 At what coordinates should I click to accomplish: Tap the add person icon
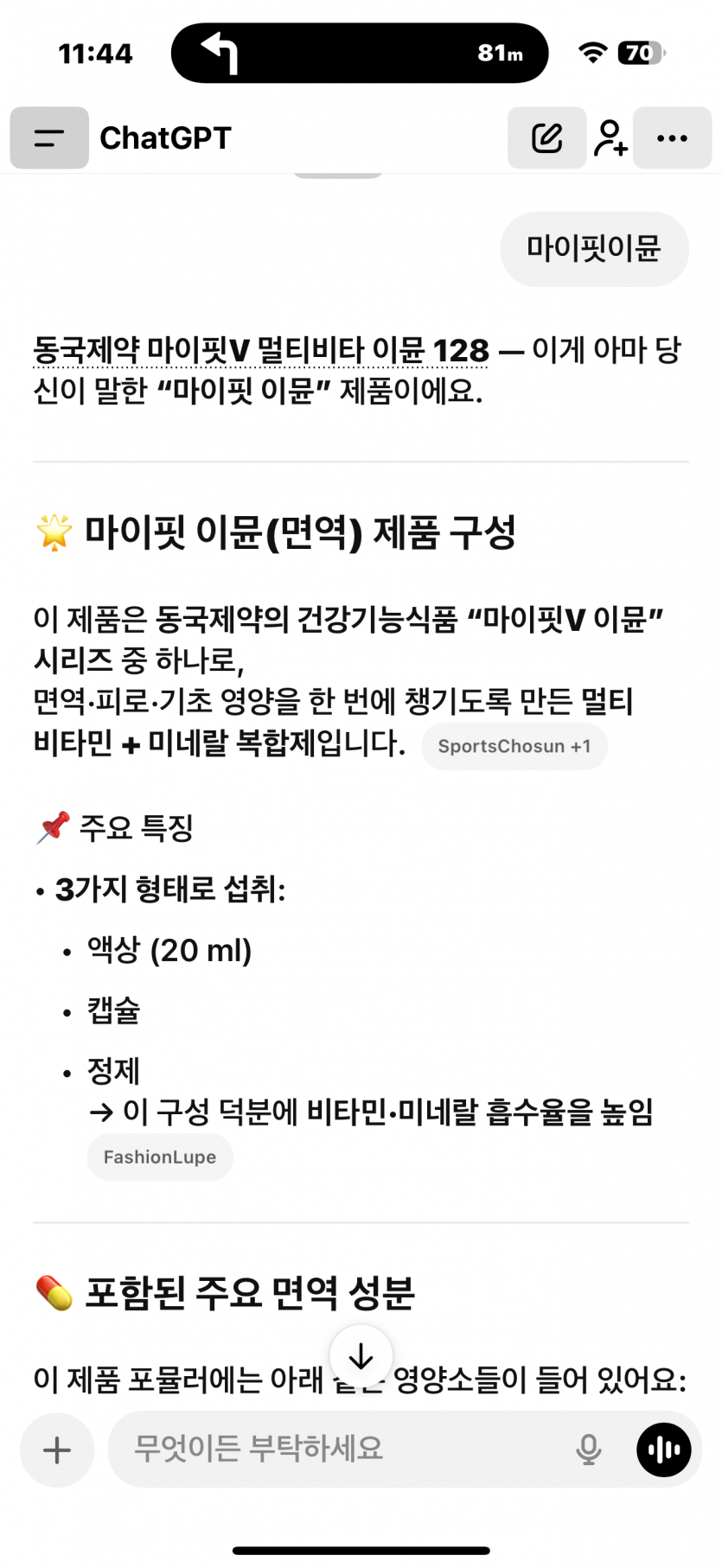coord(610,137)
